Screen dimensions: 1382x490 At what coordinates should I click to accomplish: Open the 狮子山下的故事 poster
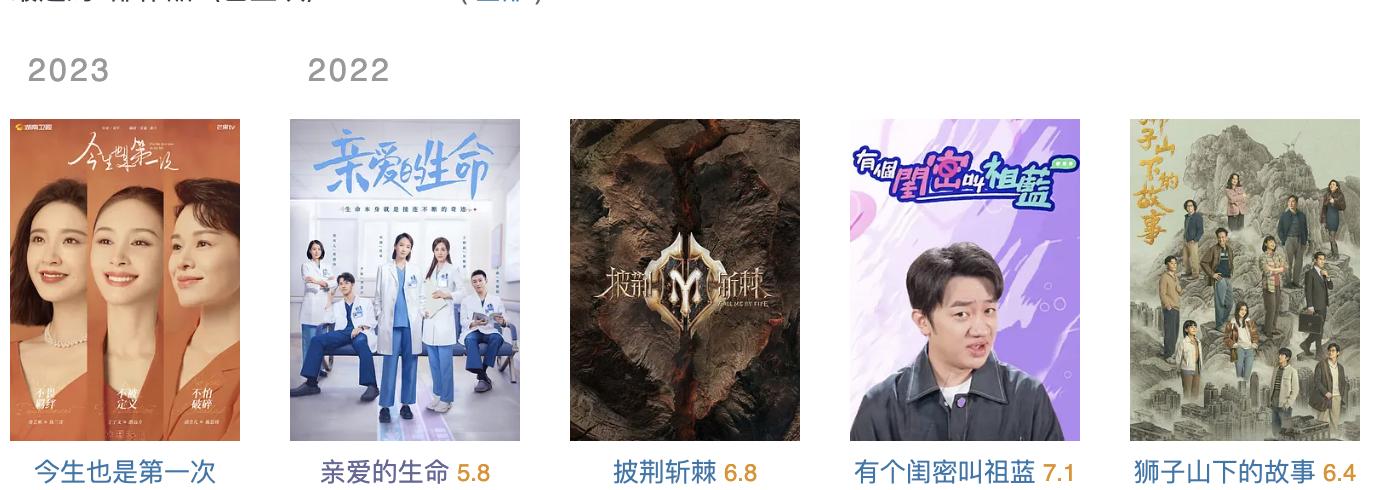pyautogui.click(x=1245, y=280)
